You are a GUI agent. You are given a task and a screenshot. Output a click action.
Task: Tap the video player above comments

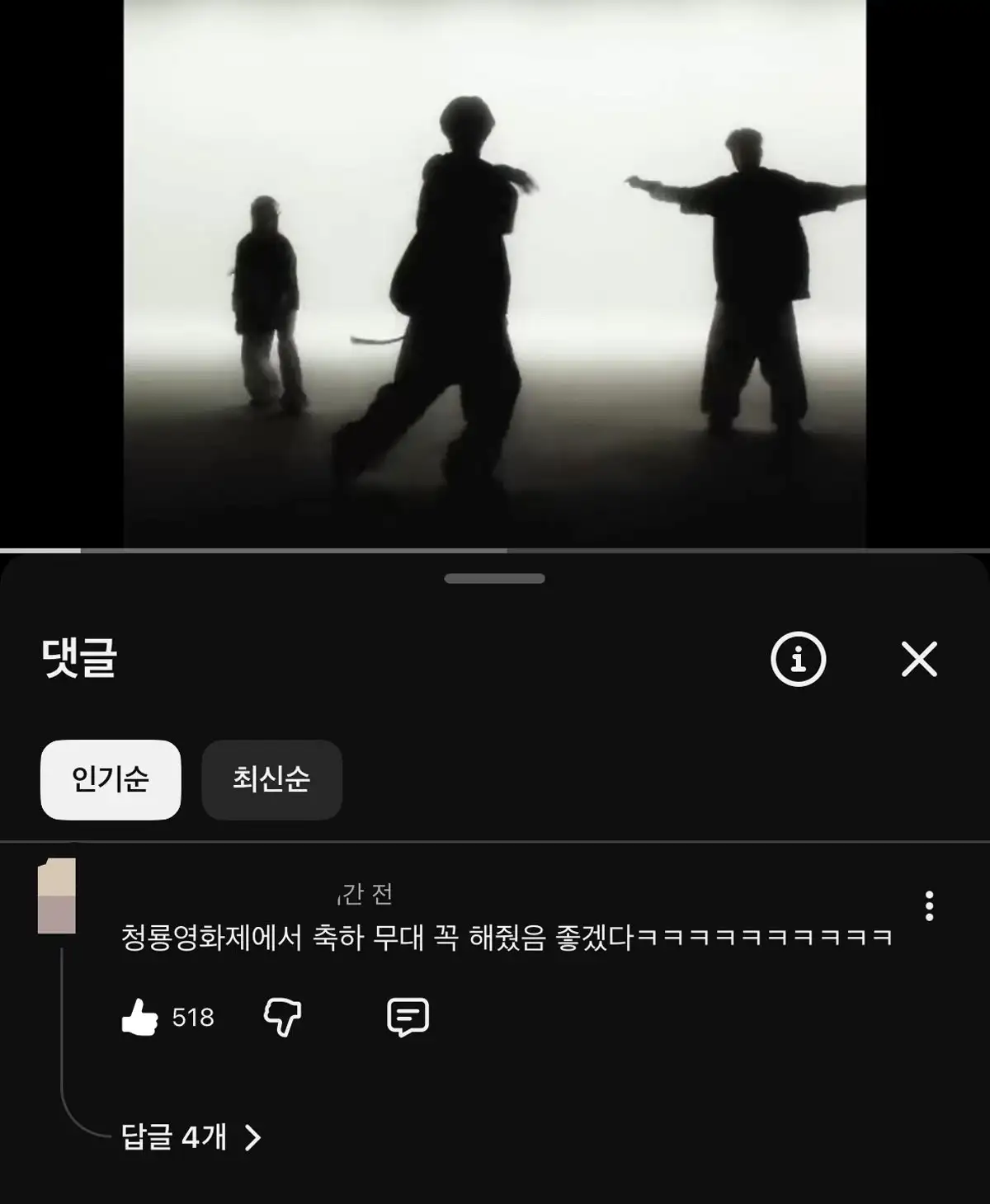tap(495, 272)
